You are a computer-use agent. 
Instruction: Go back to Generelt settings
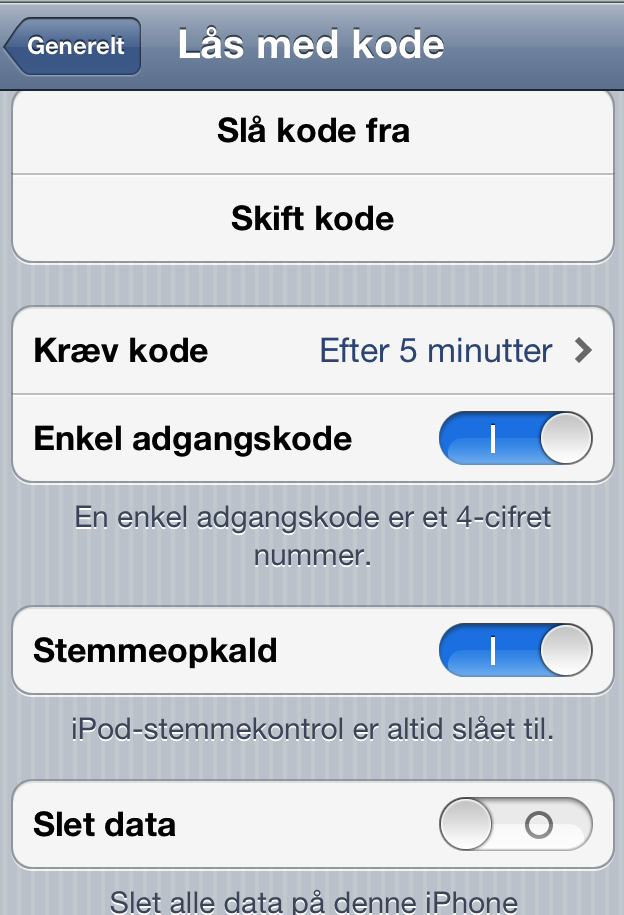(x=74, y=46)
